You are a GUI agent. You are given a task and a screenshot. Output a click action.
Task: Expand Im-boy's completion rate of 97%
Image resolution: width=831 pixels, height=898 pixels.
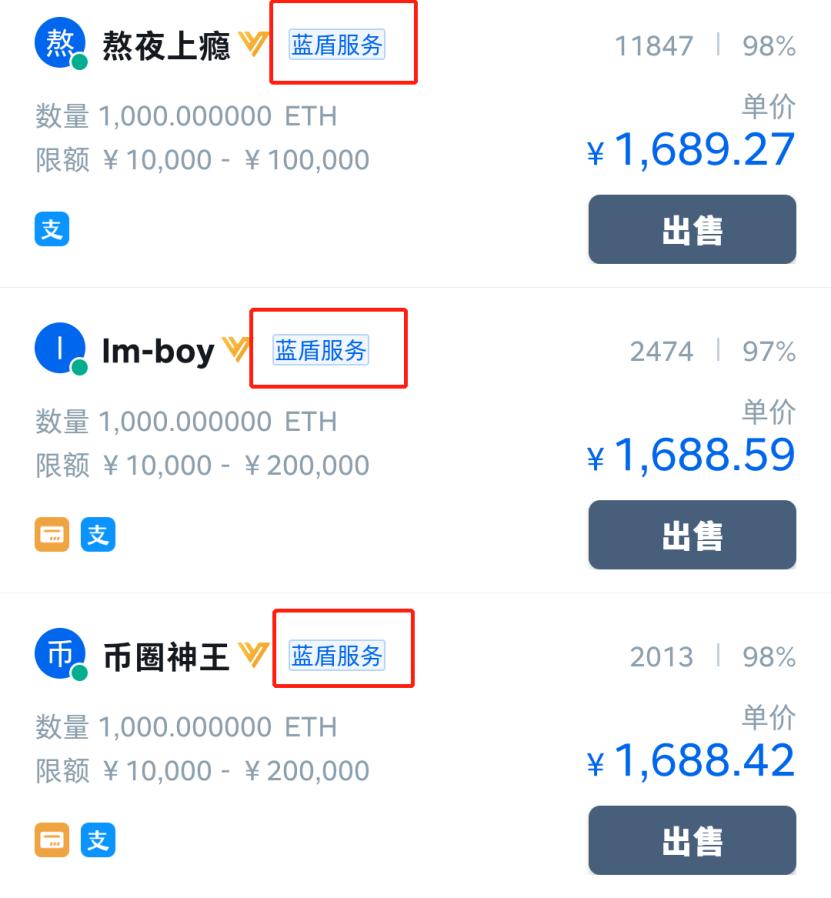click(767, 350)
